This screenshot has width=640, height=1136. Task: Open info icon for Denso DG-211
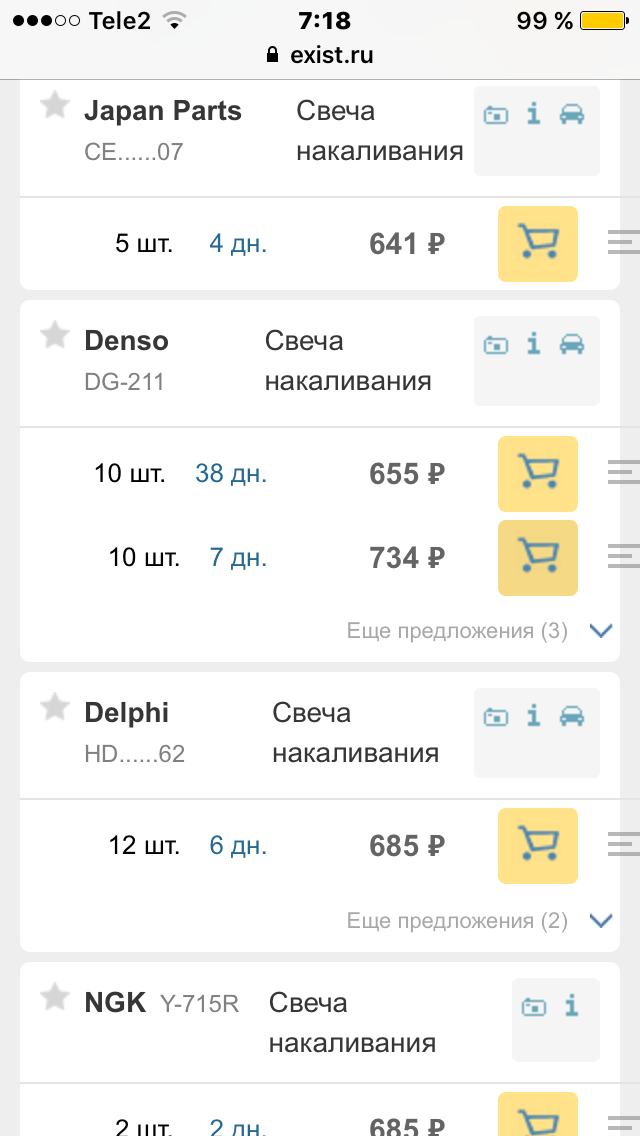pos(533,343)
